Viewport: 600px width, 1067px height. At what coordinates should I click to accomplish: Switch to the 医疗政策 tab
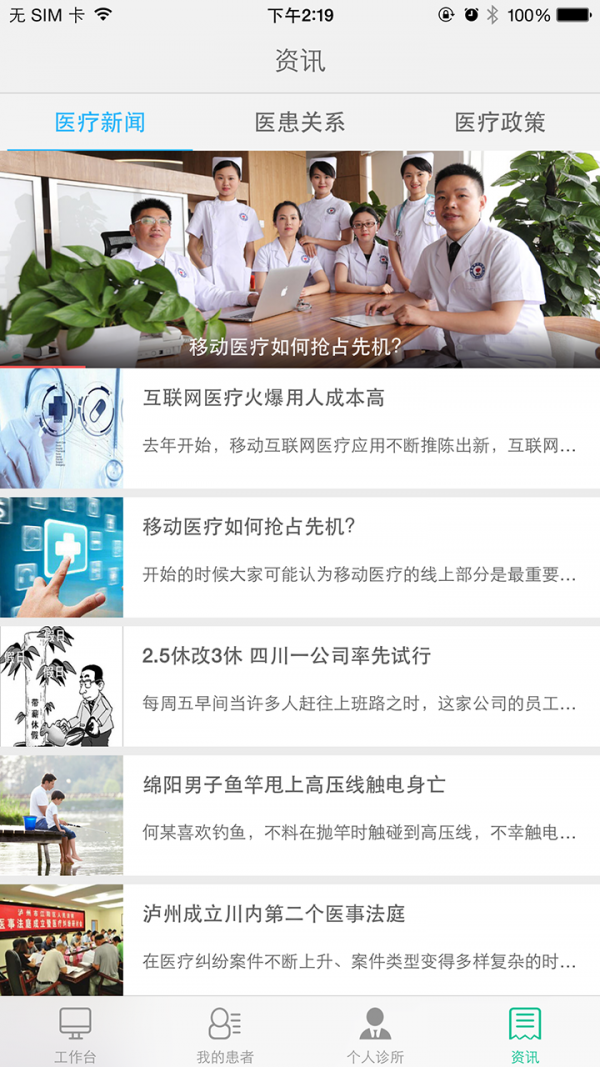pos(500,122)
